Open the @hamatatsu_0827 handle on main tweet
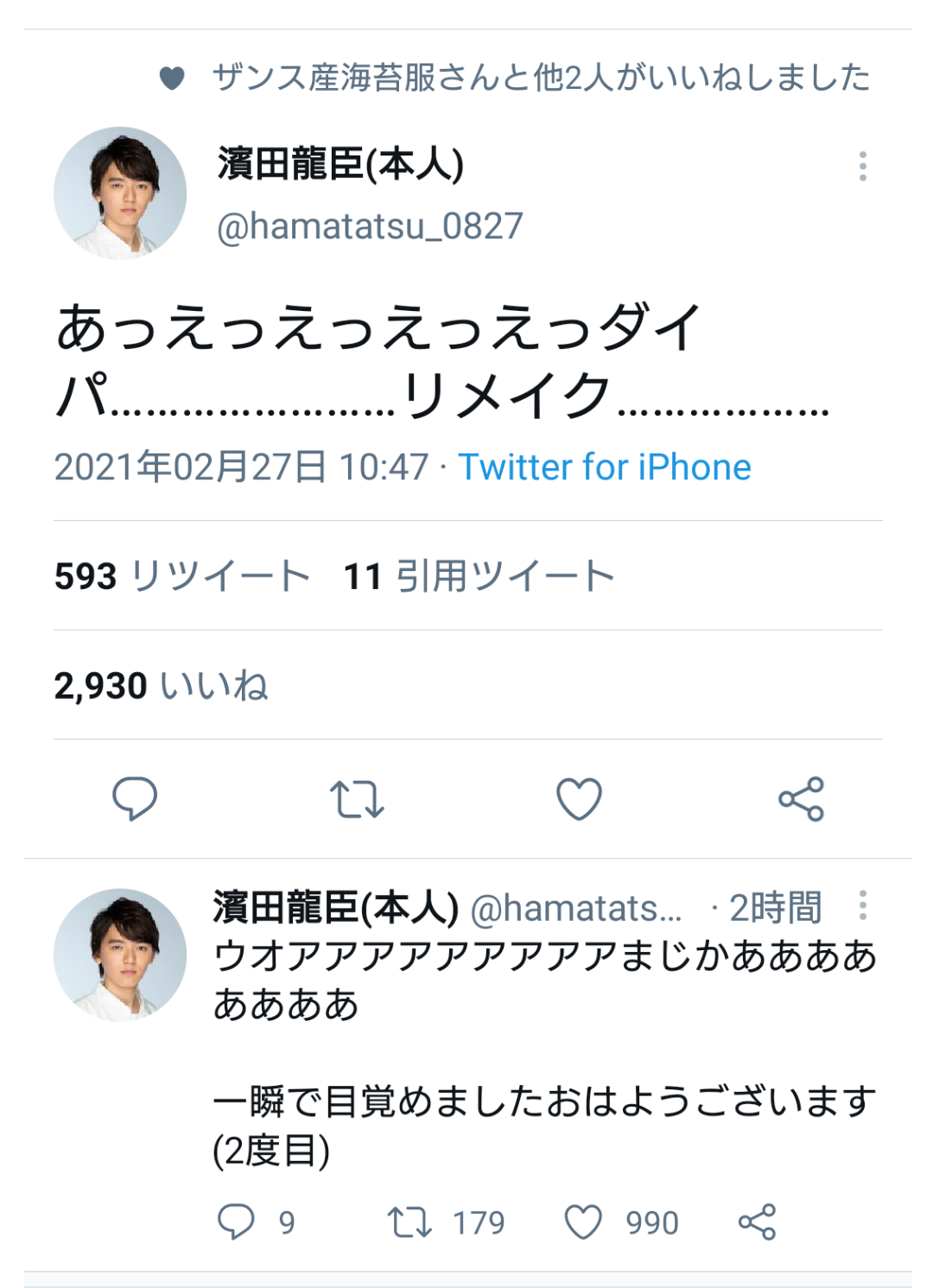Image resolution: width=933 pixels, height=1288 pixels. [370, 226]
